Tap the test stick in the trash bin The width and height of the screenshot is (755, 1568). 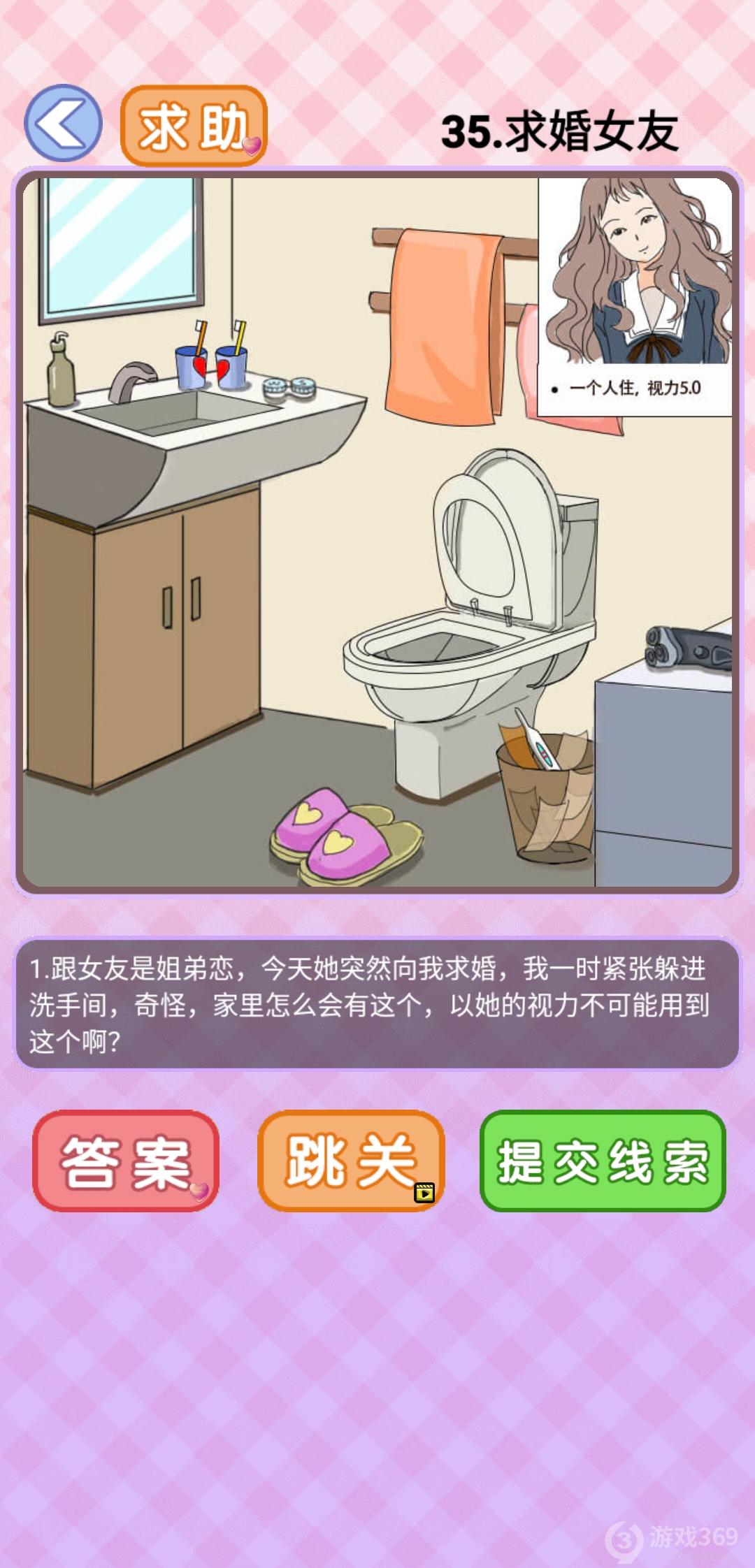point(538,746)
